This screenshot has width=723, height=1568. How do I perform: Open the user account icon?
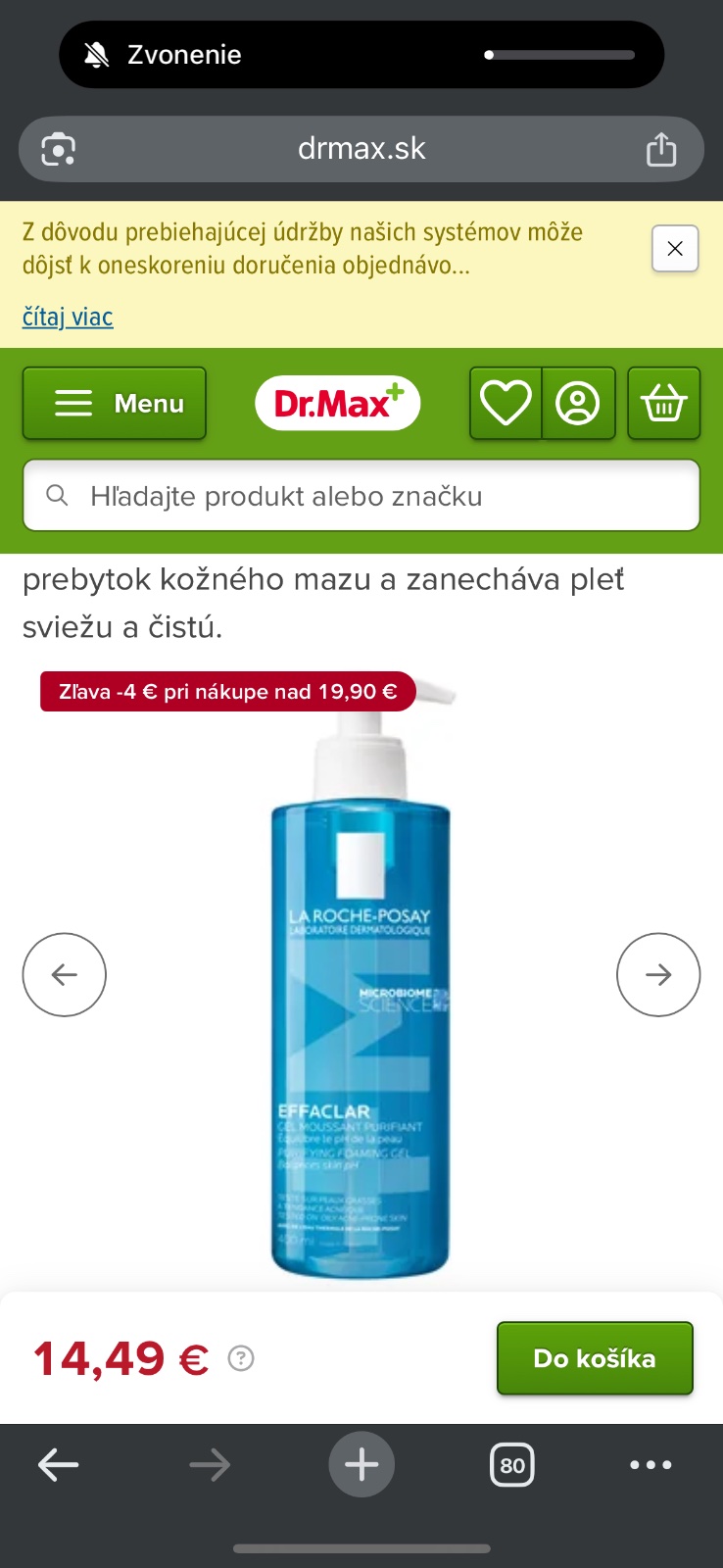pos(578,403)
